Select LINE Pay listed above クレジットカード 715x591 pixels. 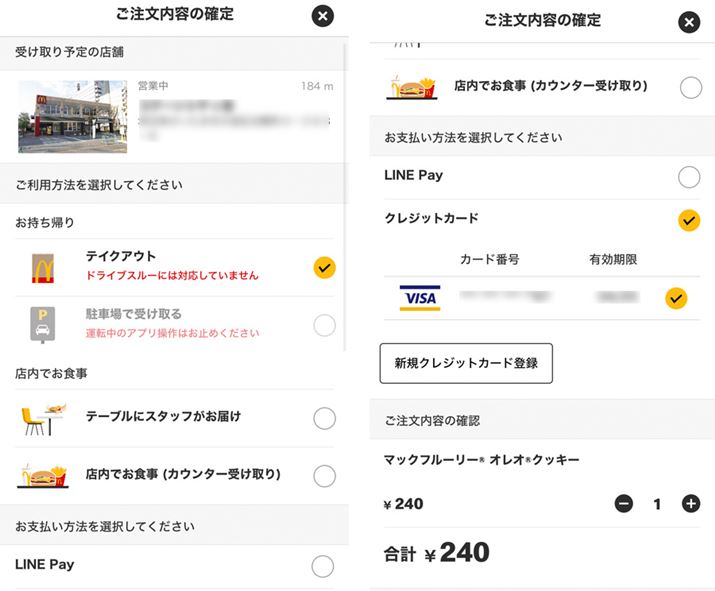click(x=688, y=177)
